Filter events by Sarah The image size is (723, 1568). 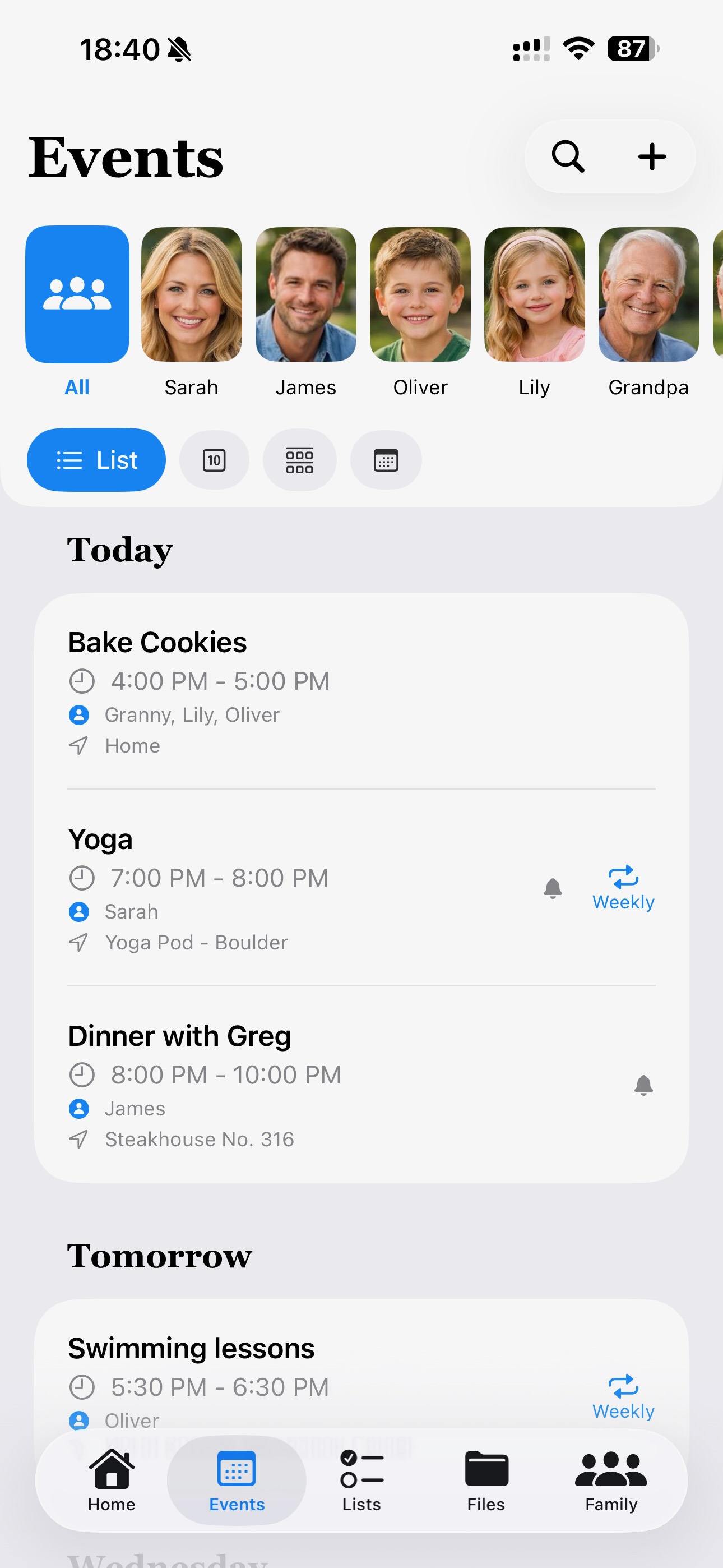(191, 295)
